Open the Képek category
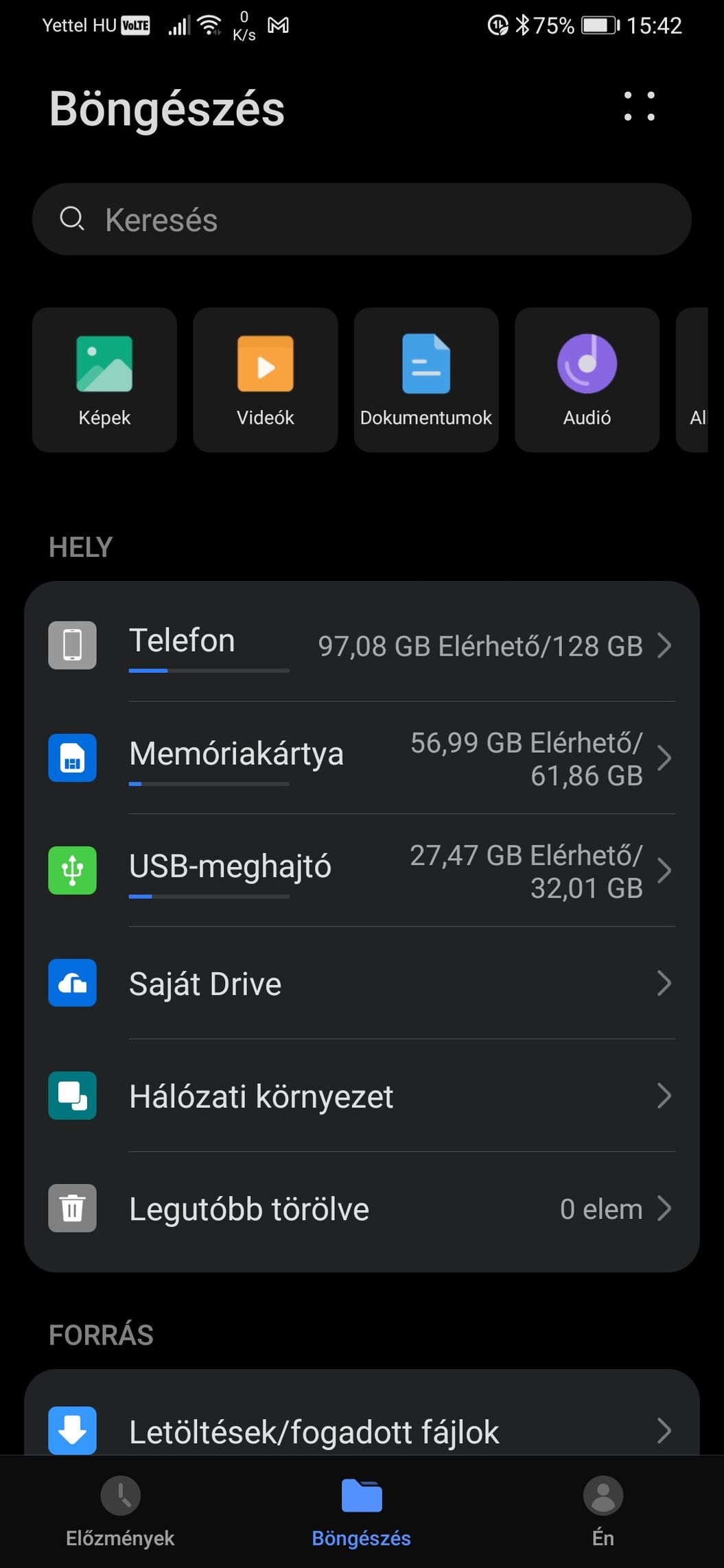The height and width of the screenshot is (1568, 724). pyautogui.click(x=104, y=380)
